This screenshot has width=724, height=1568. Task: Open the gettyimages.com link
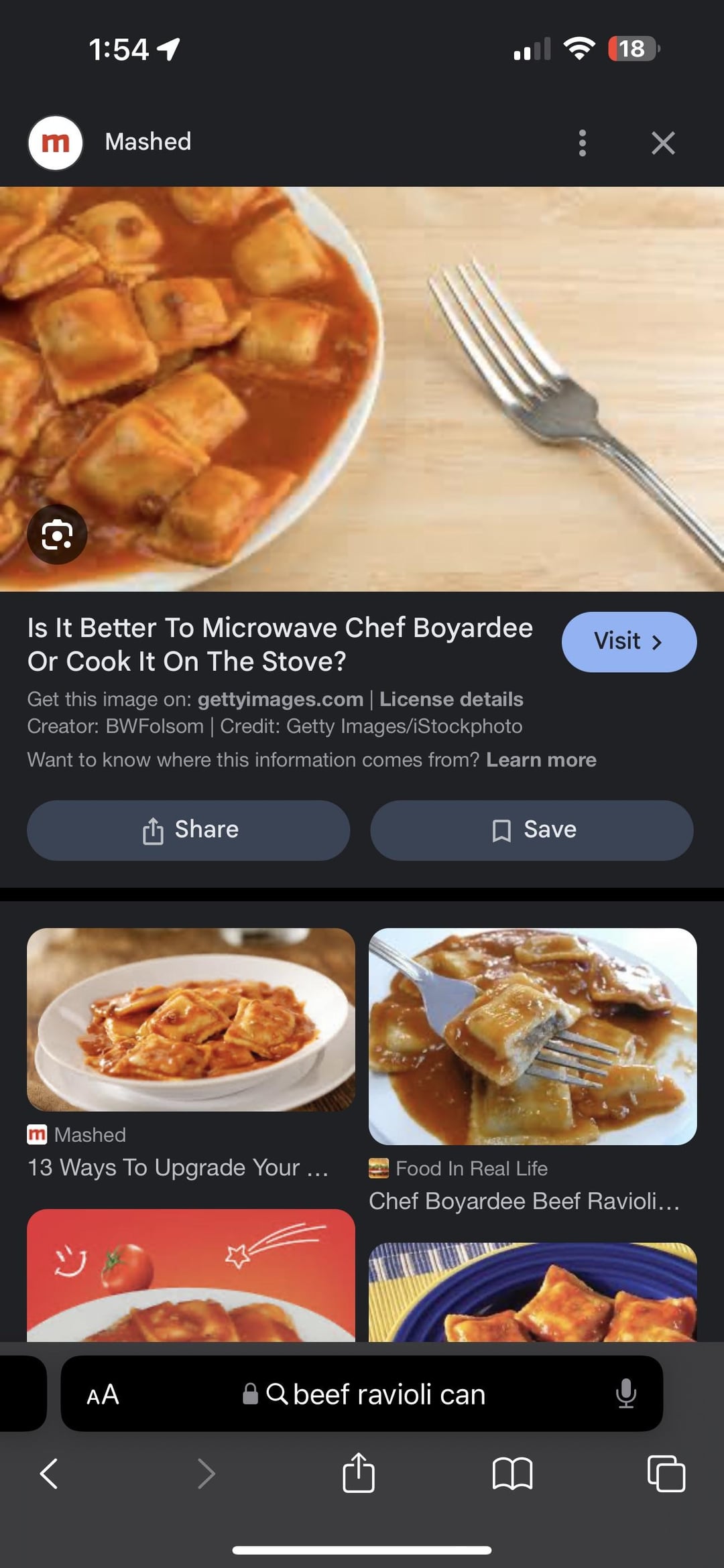pos(280,699)
